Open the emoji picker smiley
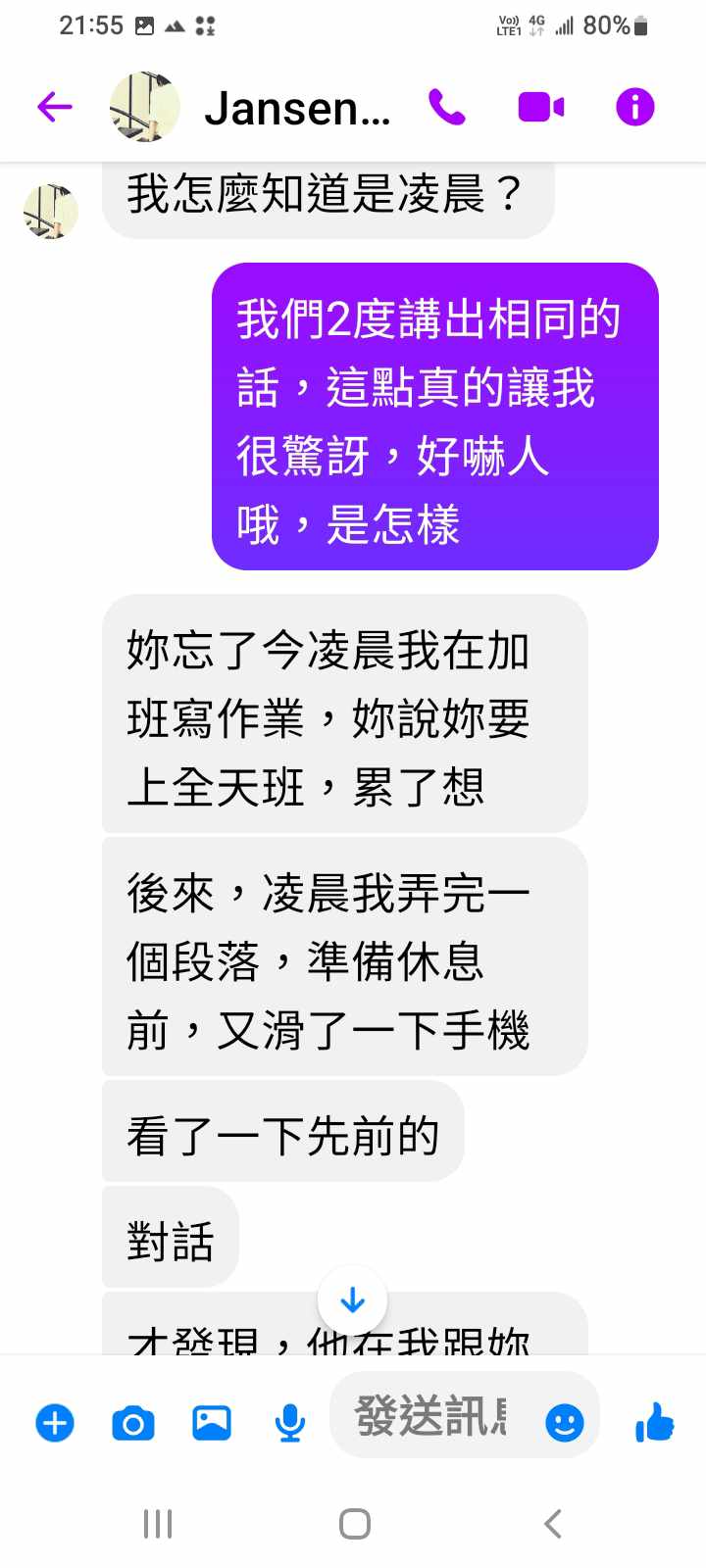This screenshot has width=706, height=1568. (564, 1422)
